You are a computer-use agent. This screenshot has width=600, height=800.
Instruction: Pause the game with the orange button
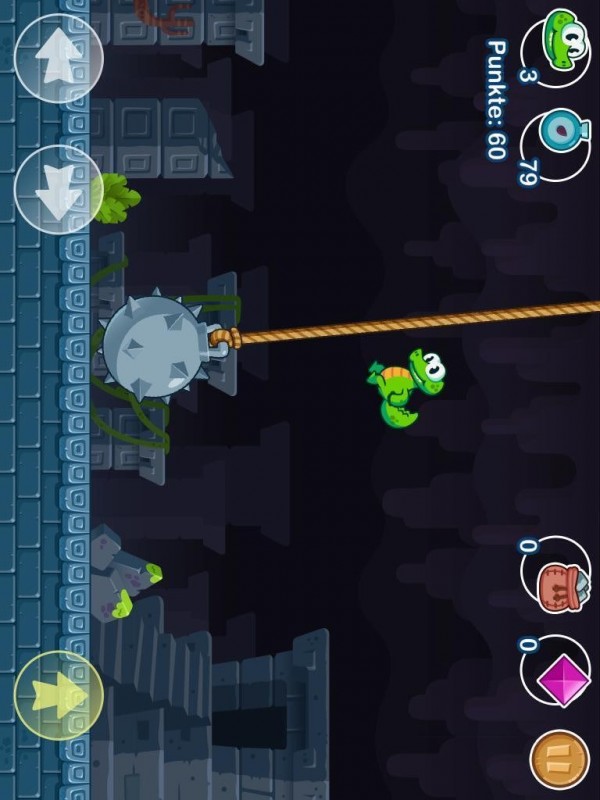point(559,759)
